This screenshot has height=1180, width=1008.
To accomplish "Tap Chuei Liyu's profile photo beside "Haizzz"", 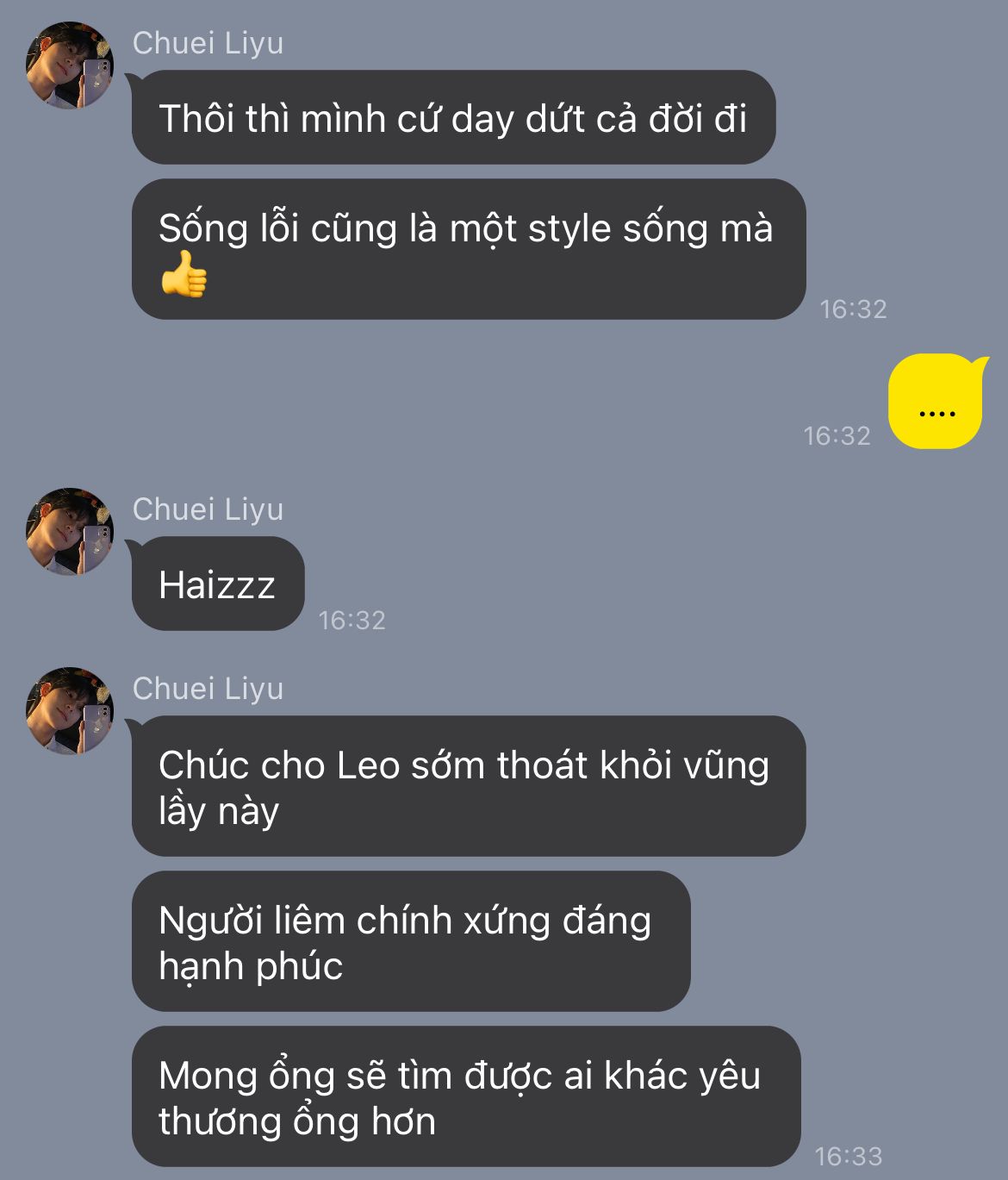I will [70, 532].
